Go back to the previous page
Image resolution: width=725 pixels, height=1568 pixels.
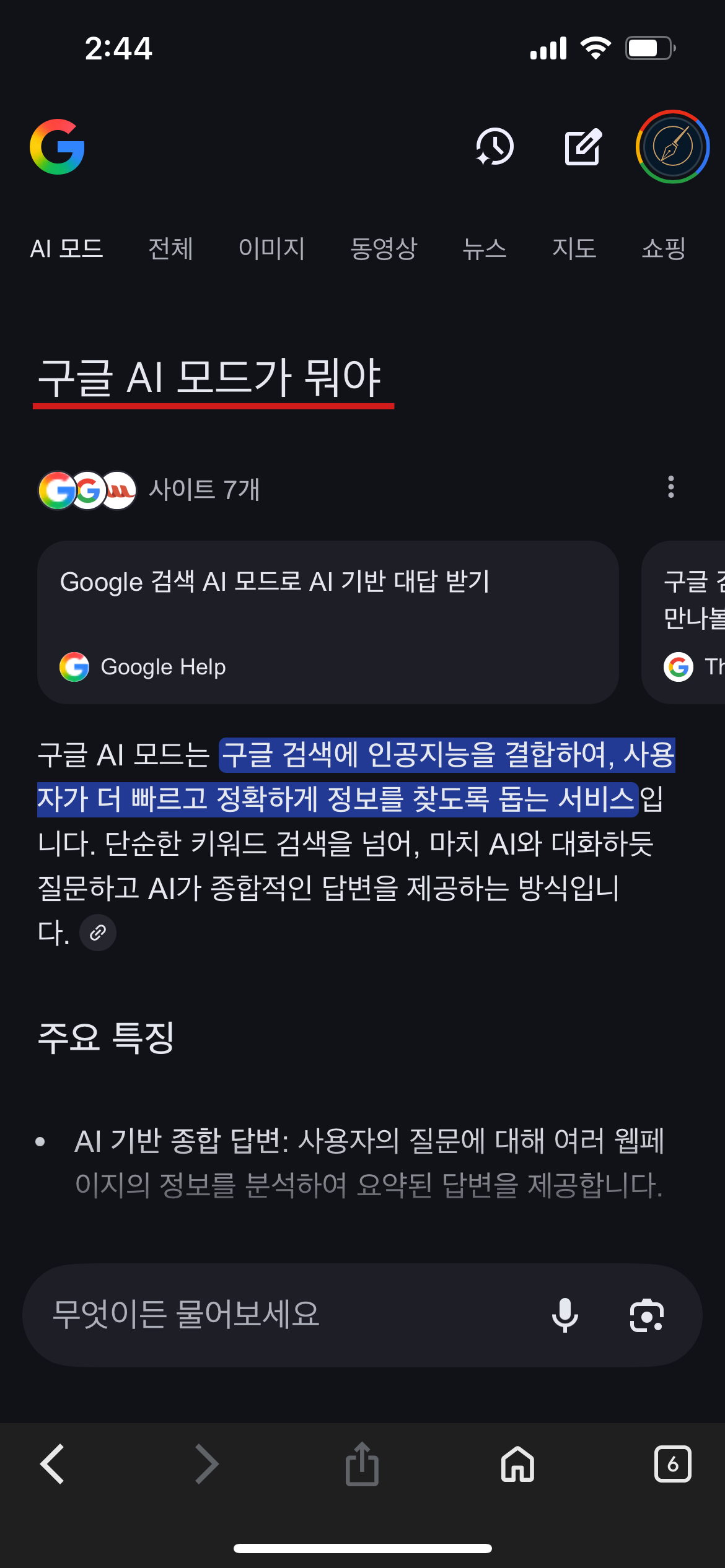pos(53,1464)
